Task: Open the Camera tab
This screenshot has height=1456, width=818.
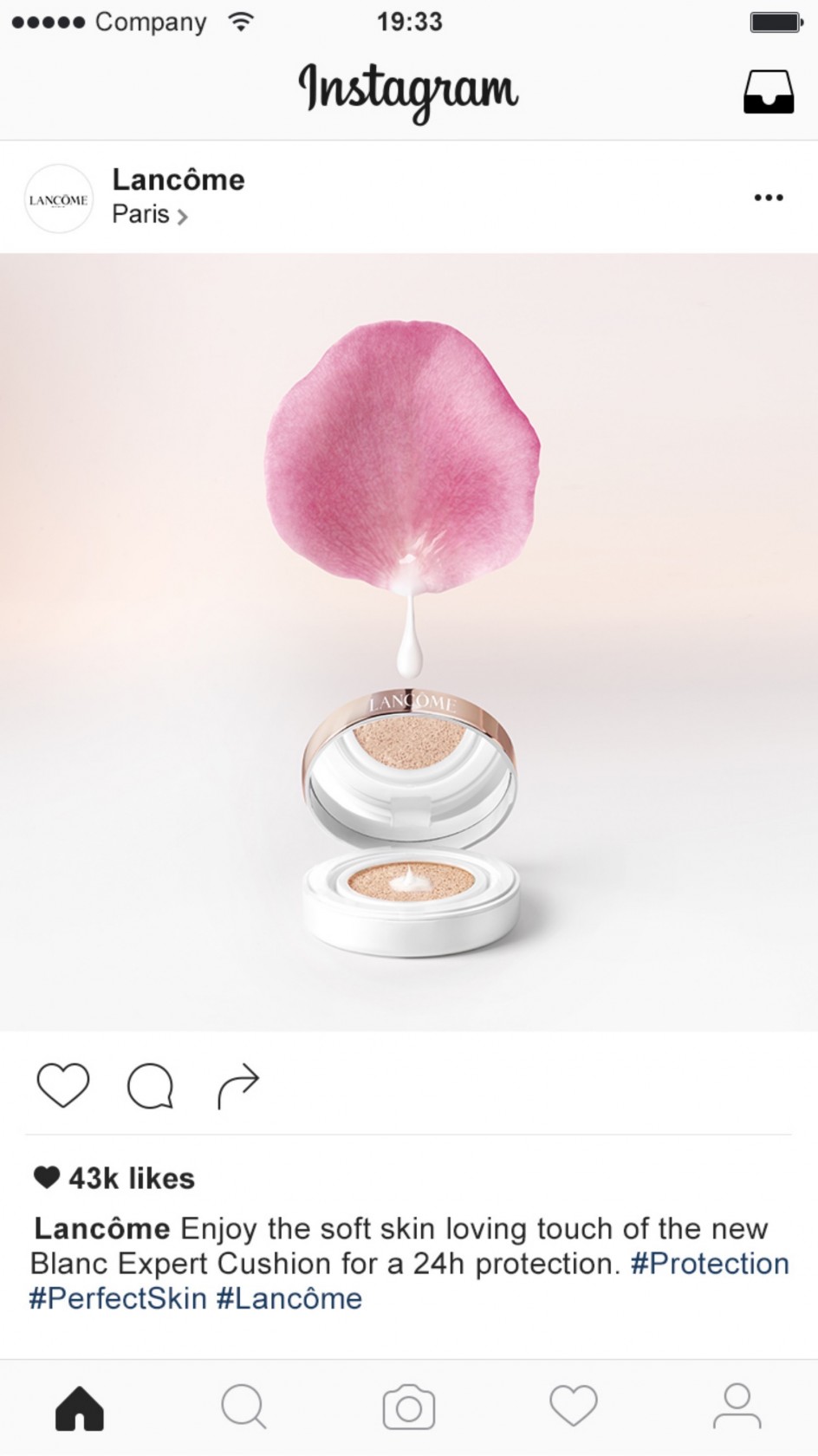Action: coord(408,1407)
